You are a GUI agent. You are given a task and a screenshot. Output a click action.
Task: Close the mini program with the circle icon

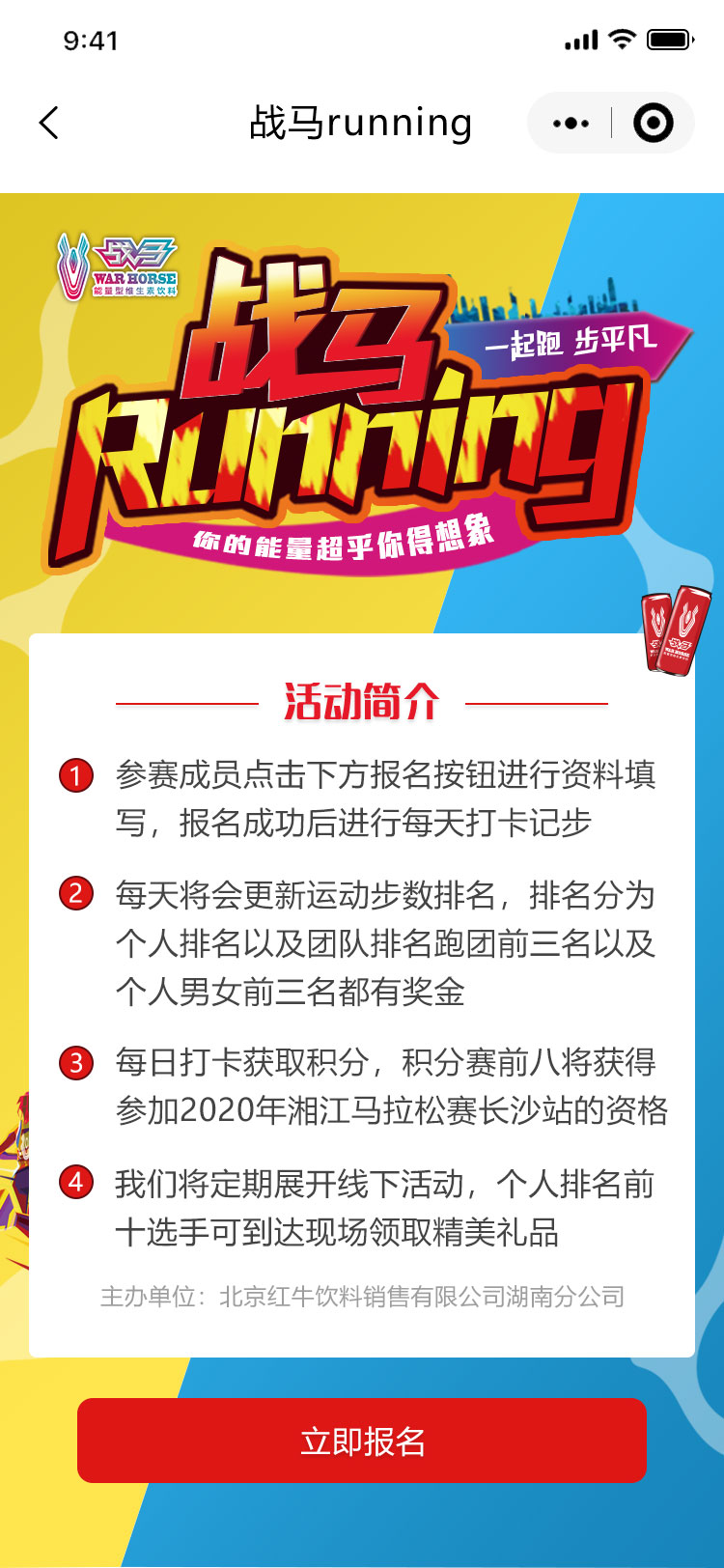[653, 123]
